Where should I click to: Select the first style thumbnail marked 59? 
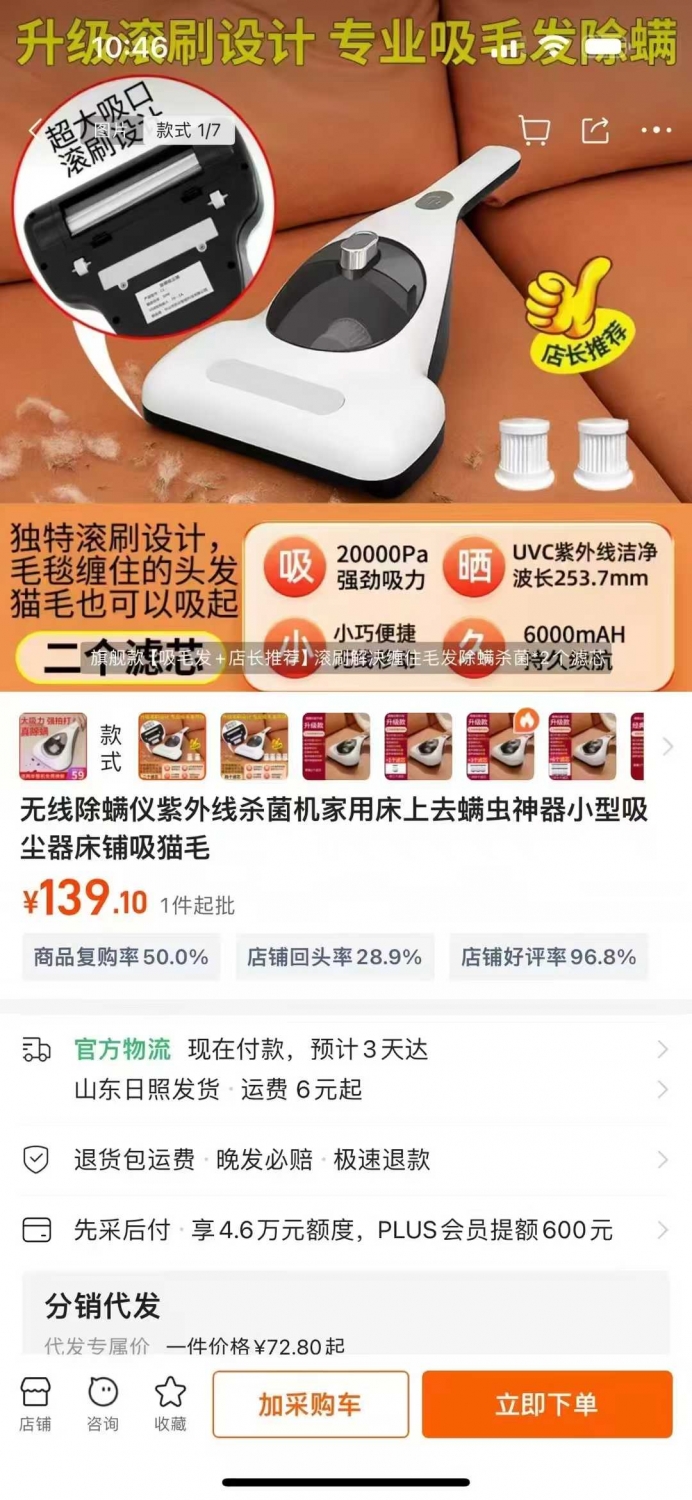[53, 746]
